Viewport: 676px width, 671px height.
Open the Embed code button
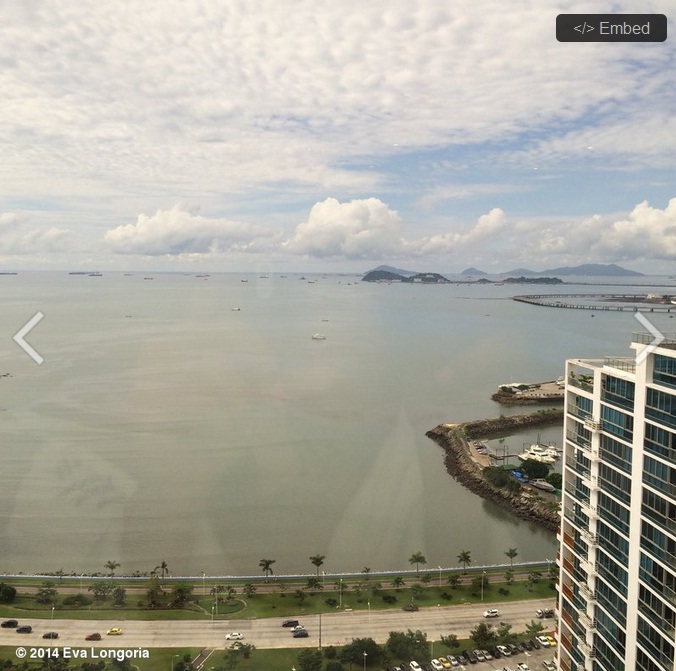pyautogui.click(x=611, y=28)
